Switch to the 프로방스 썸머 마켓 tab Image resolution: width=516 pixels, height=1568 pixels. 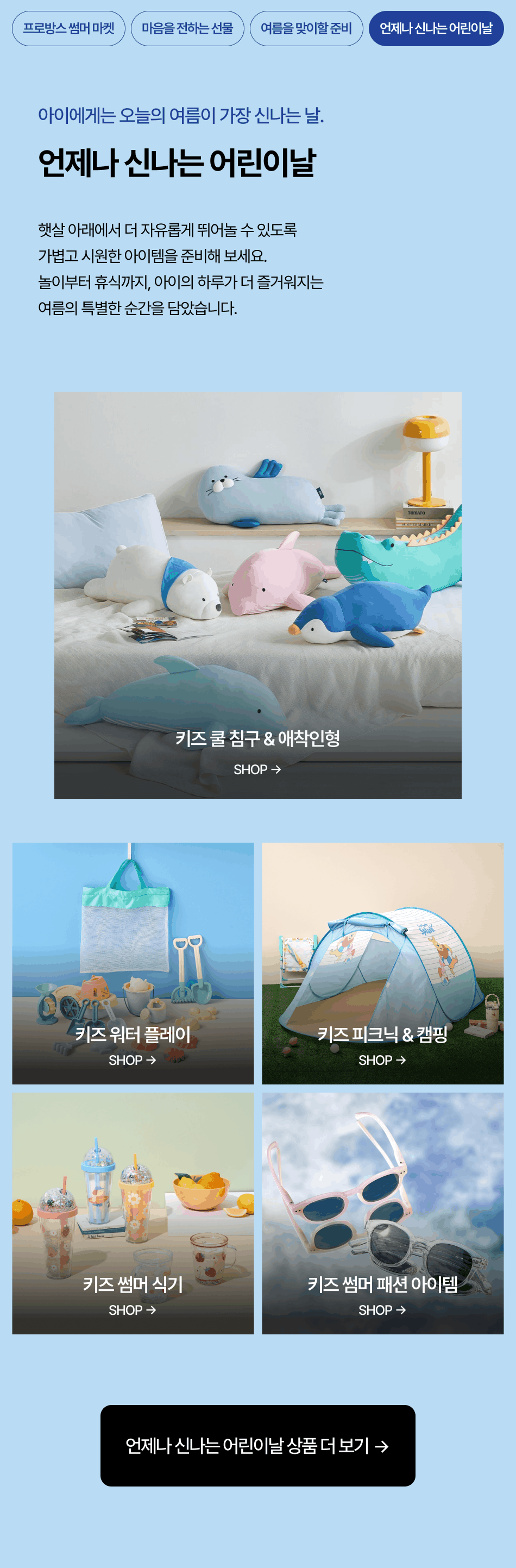pyautogui.click(x=68, y=29)
